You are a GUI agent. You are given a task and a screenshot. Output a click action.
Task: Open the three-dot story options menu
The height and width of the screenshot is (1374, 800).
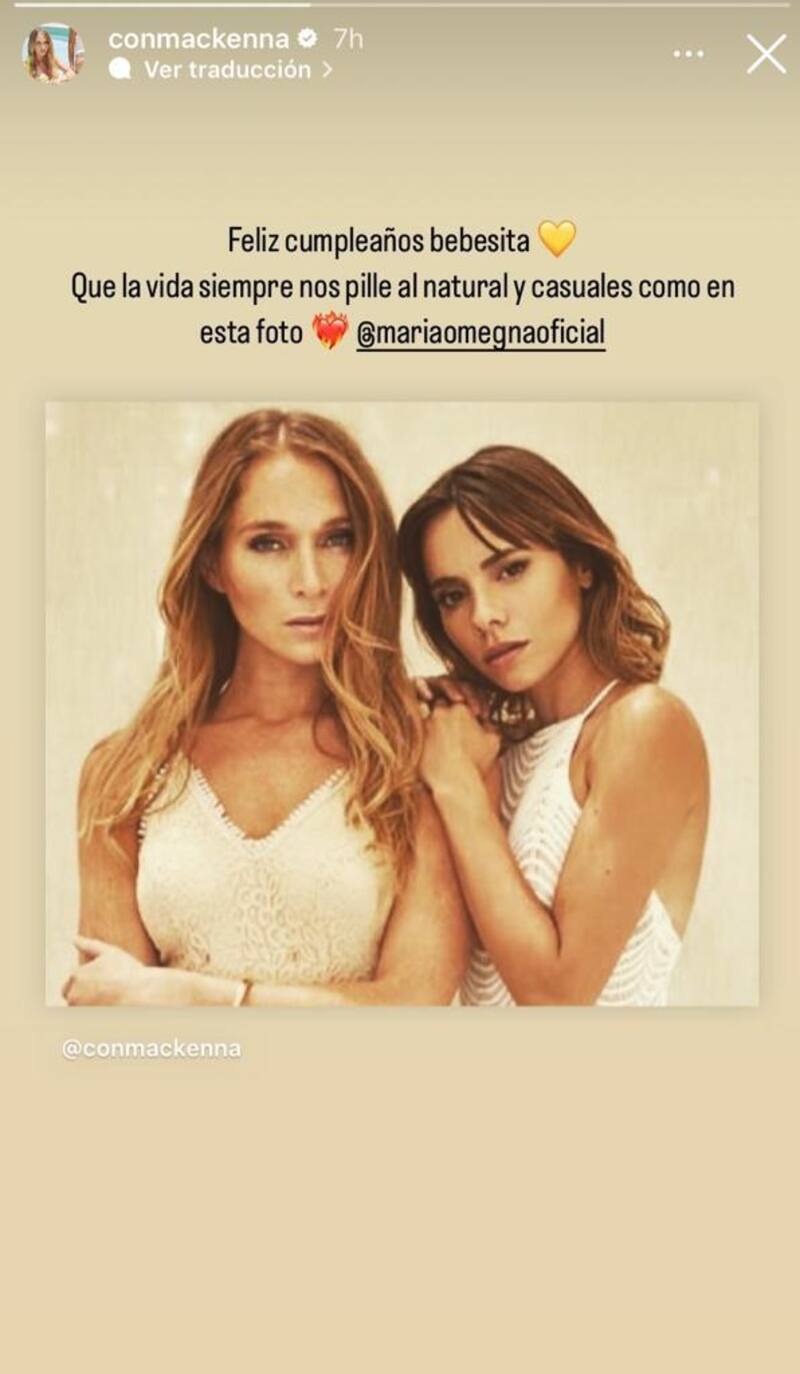coord(688,54)
